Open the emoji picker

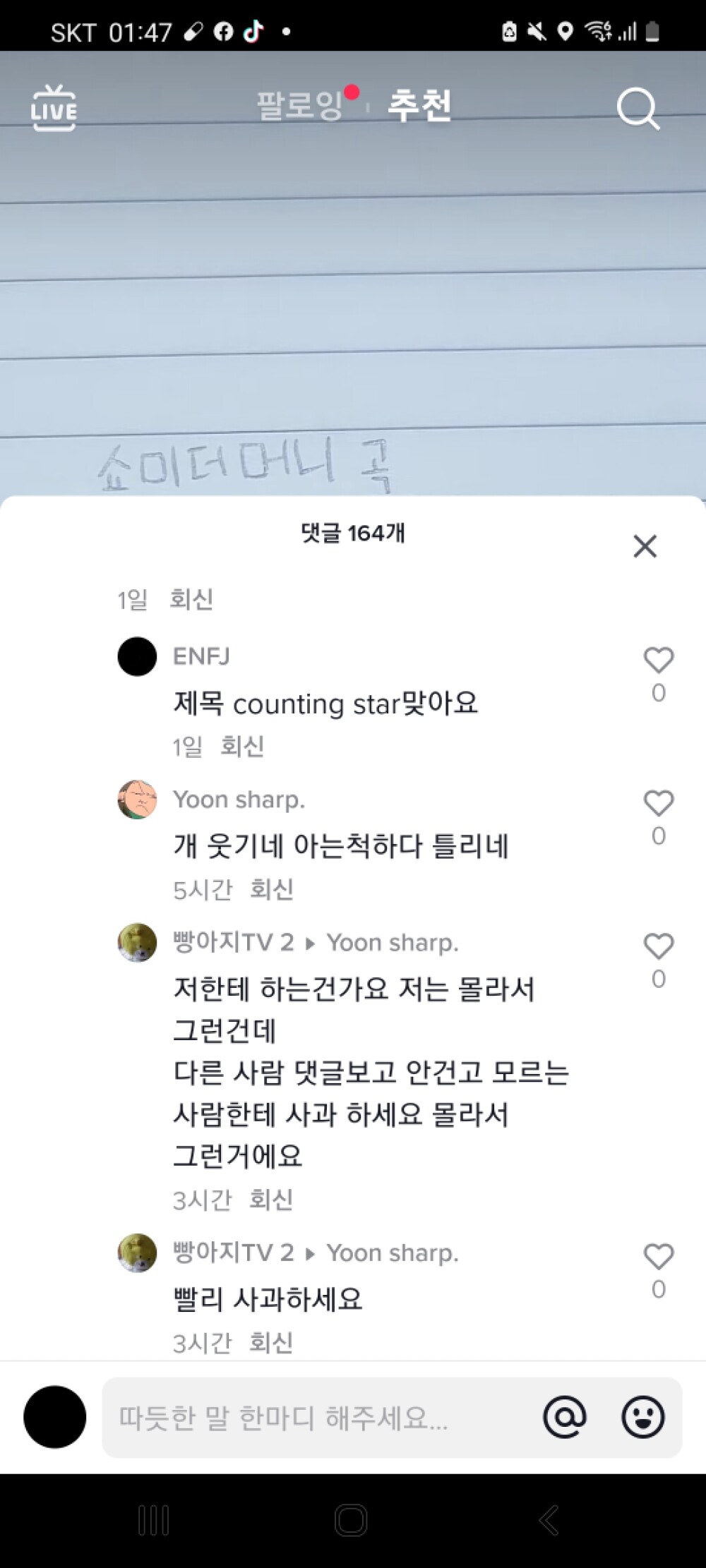pyautogui.click(x=642, y=1417)
